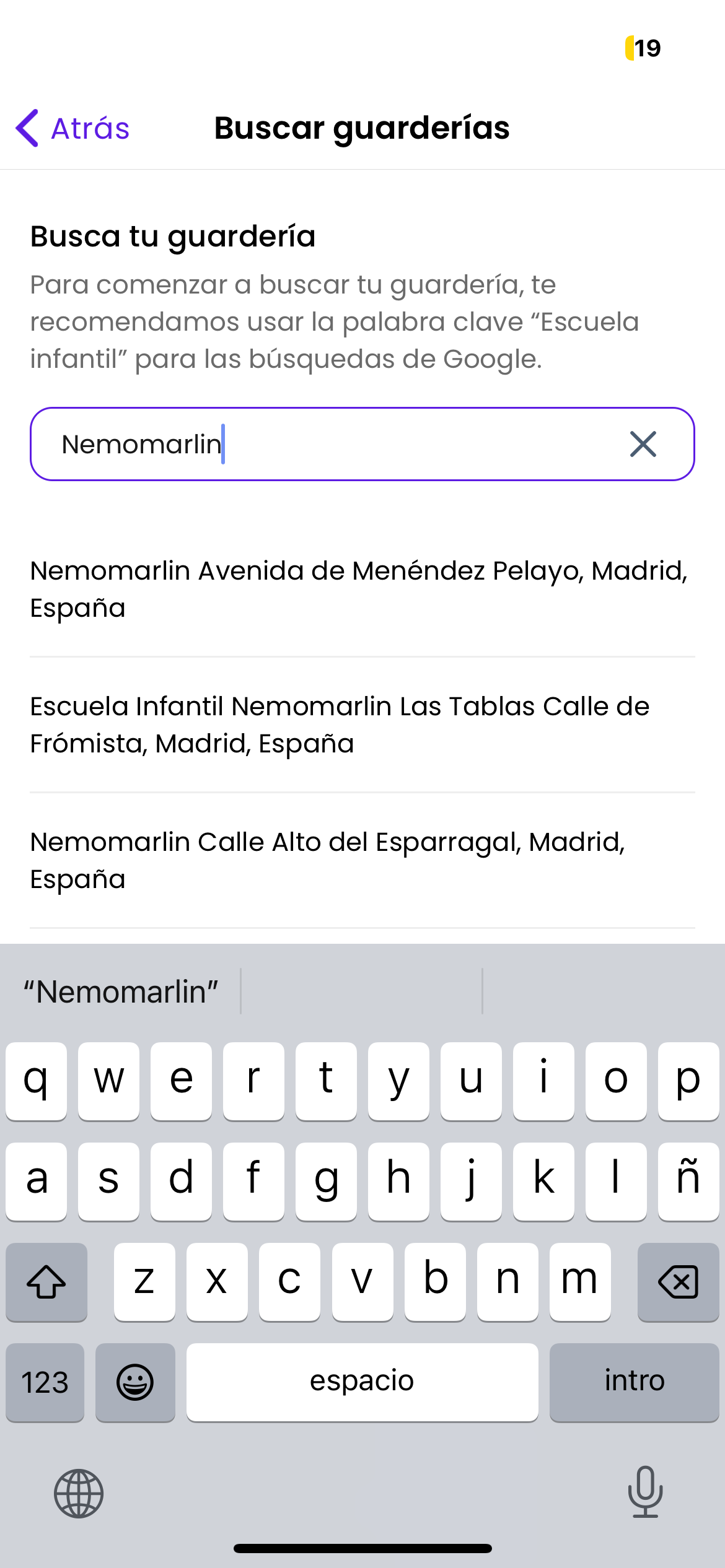Select Nemomarlin Avenida de Menéndez Pelayo result
Image resolution: width=725 pixels, height=1568 pixels.
[359, 589]
